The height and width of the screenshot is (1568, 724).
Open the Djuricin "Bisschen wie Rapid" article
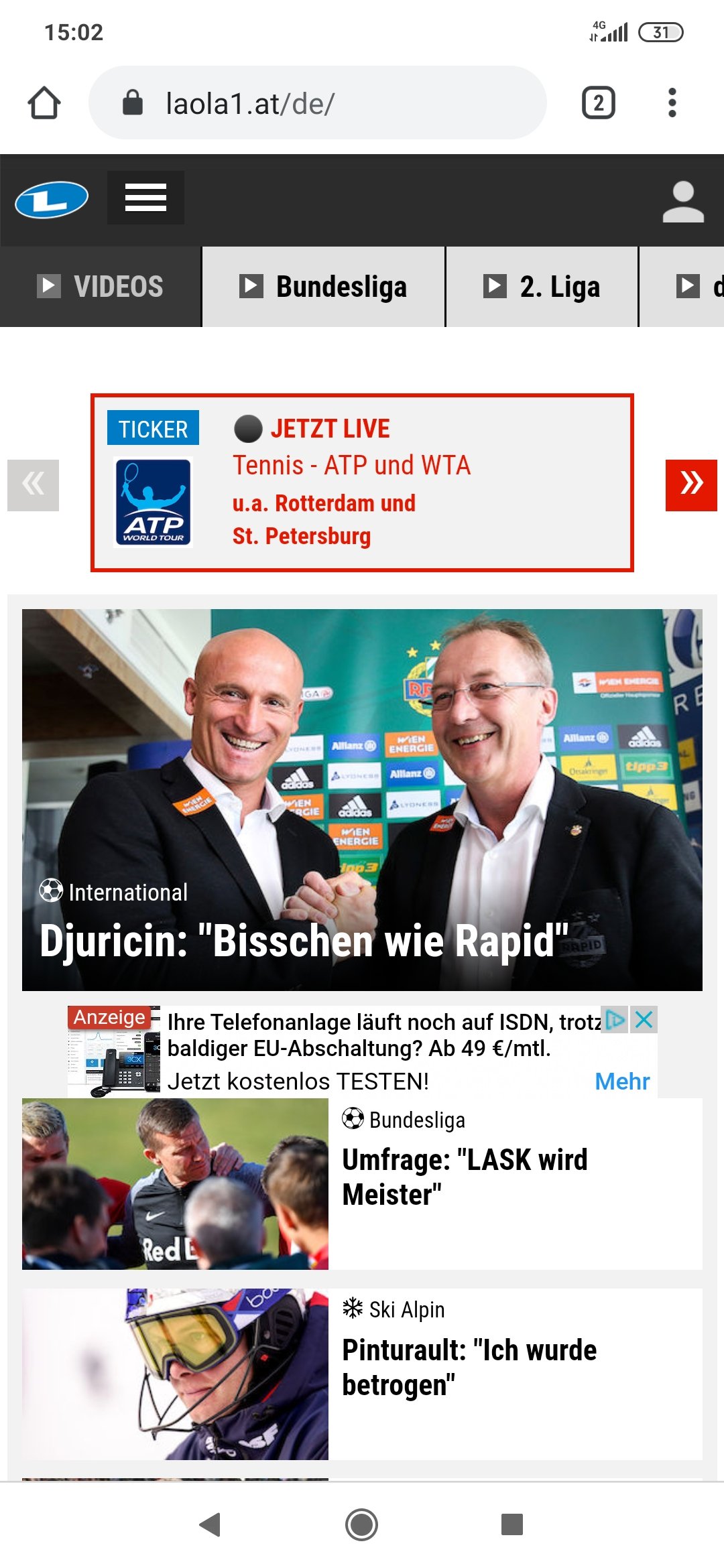[x=362, y=799]
